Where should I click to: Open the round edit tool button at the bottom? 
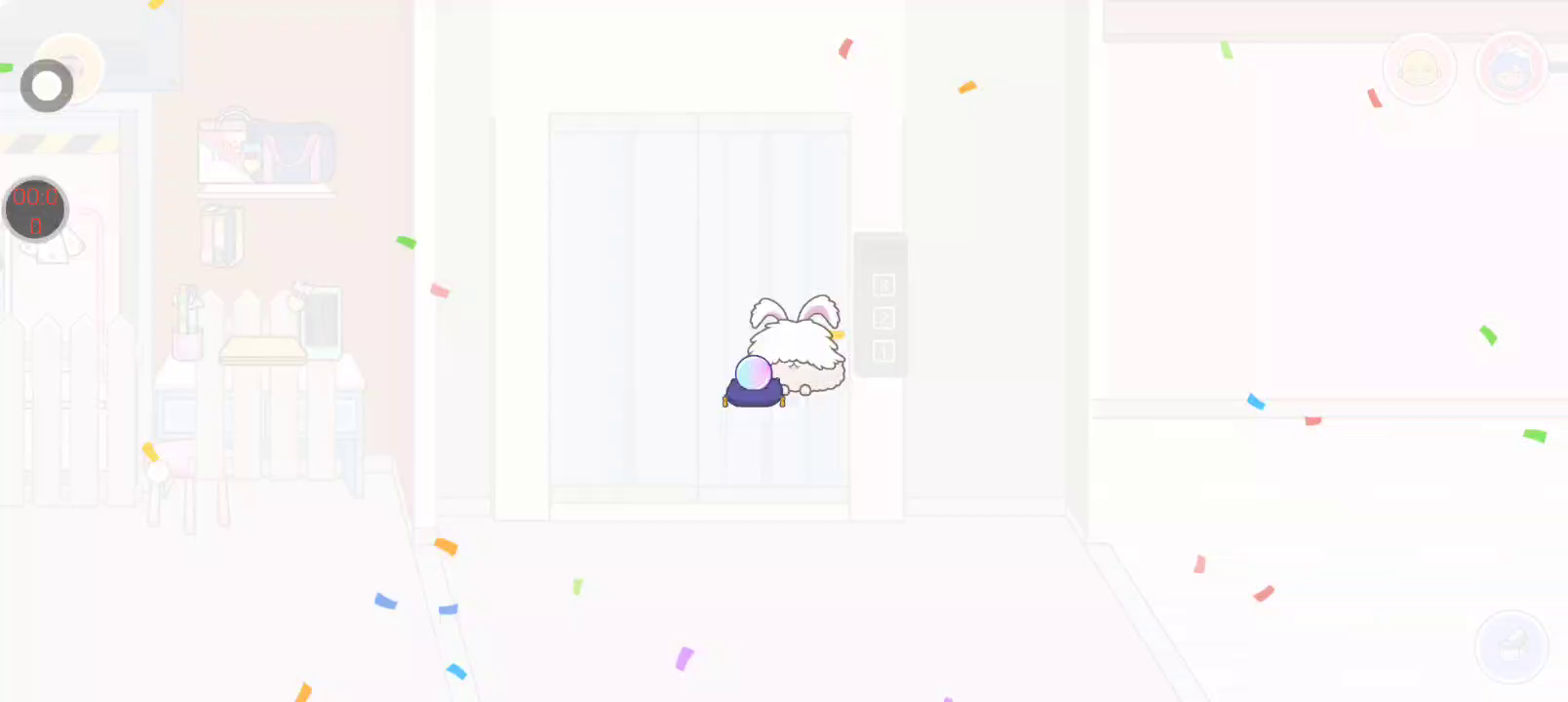pos(1511,645)
